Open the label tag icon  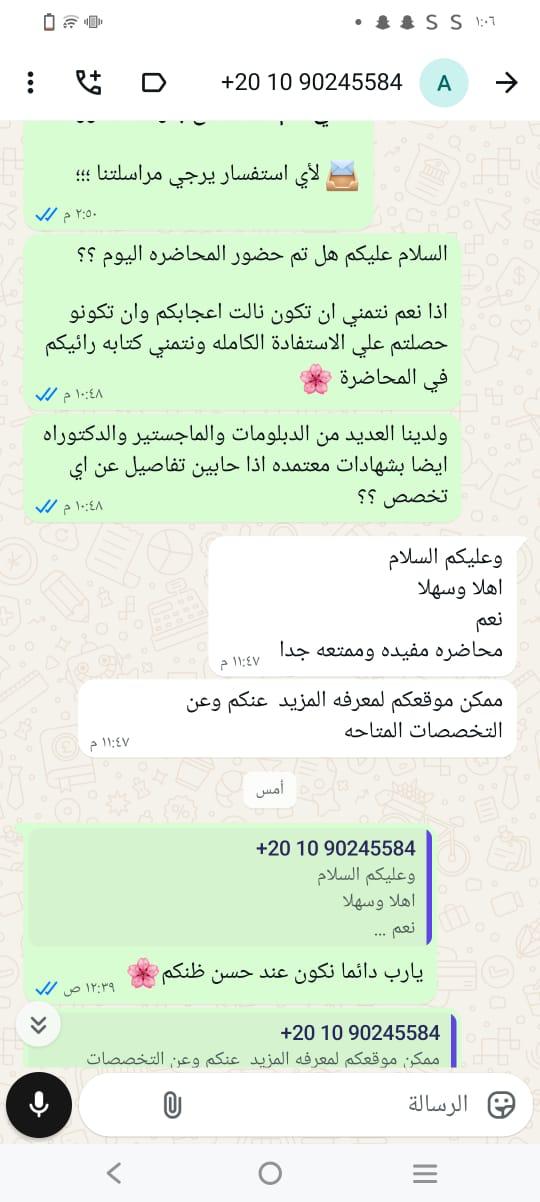pos(153,82)
